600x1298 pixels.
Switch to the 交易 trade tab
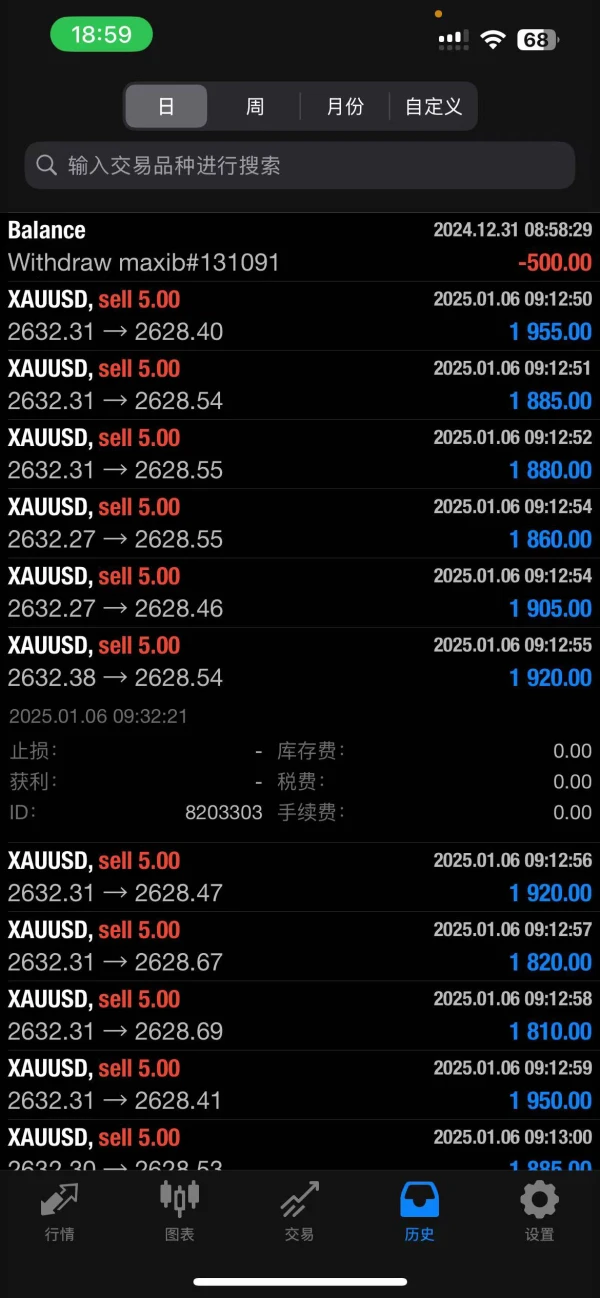coord(299,1210)
